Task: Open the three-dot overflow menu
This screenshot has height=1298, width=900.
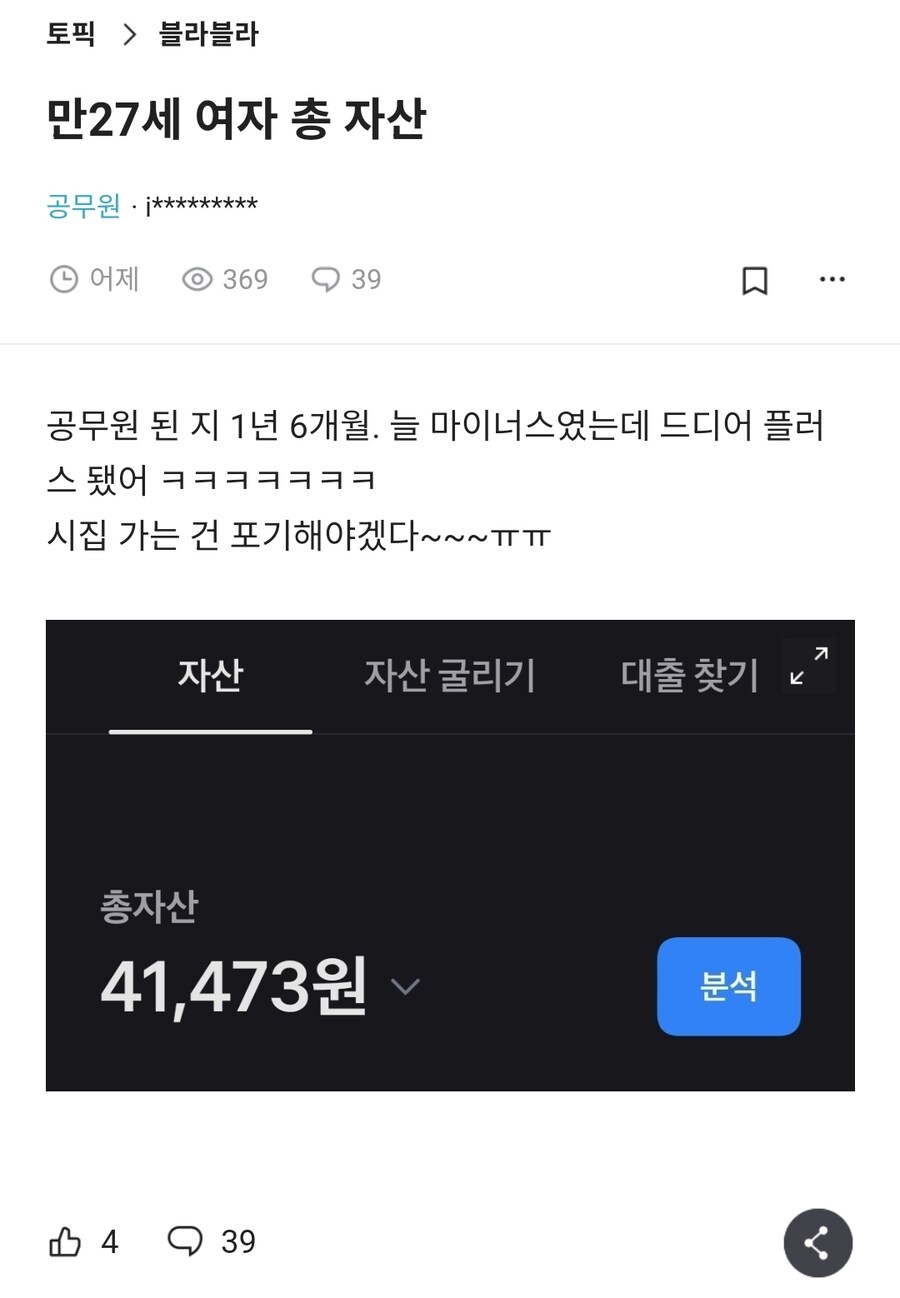Action: click(832, 279)
